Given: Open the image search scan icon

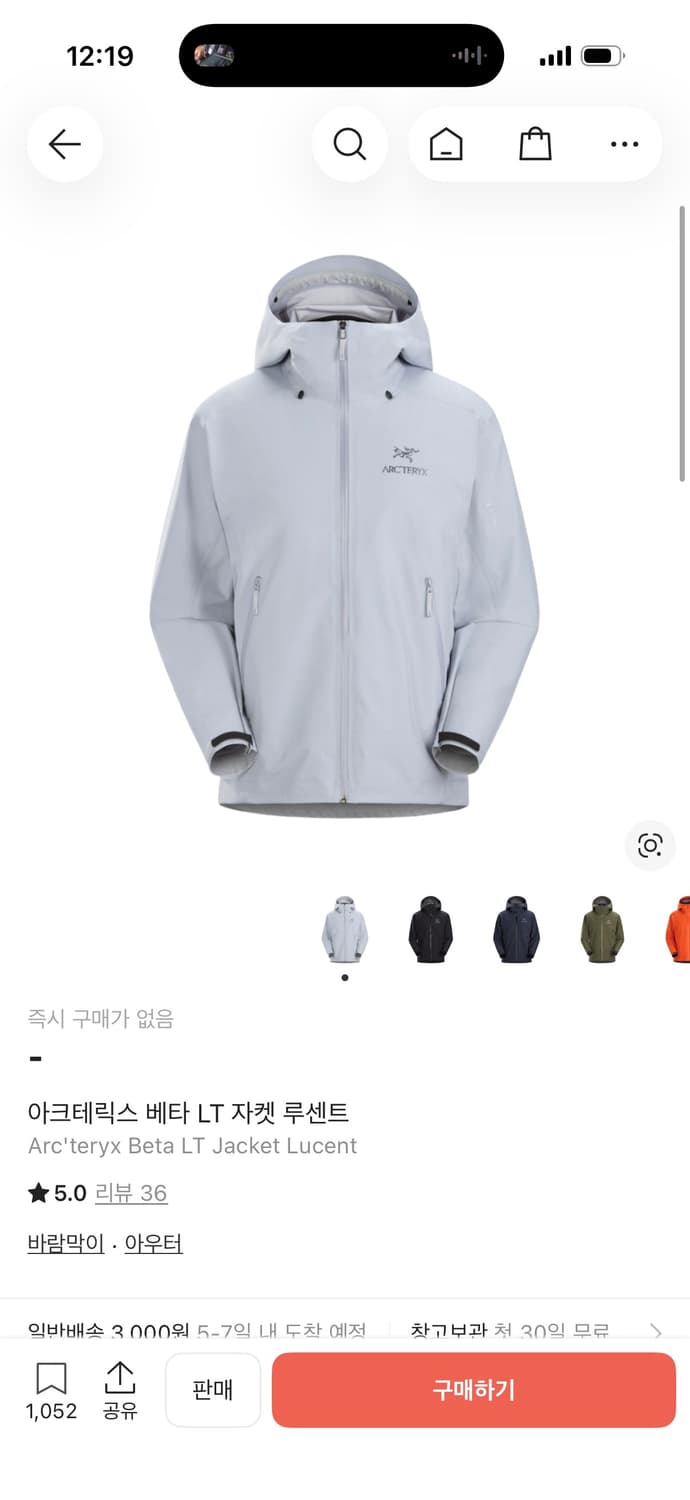Looking at the screenshot, I should [x=650, y=846].
